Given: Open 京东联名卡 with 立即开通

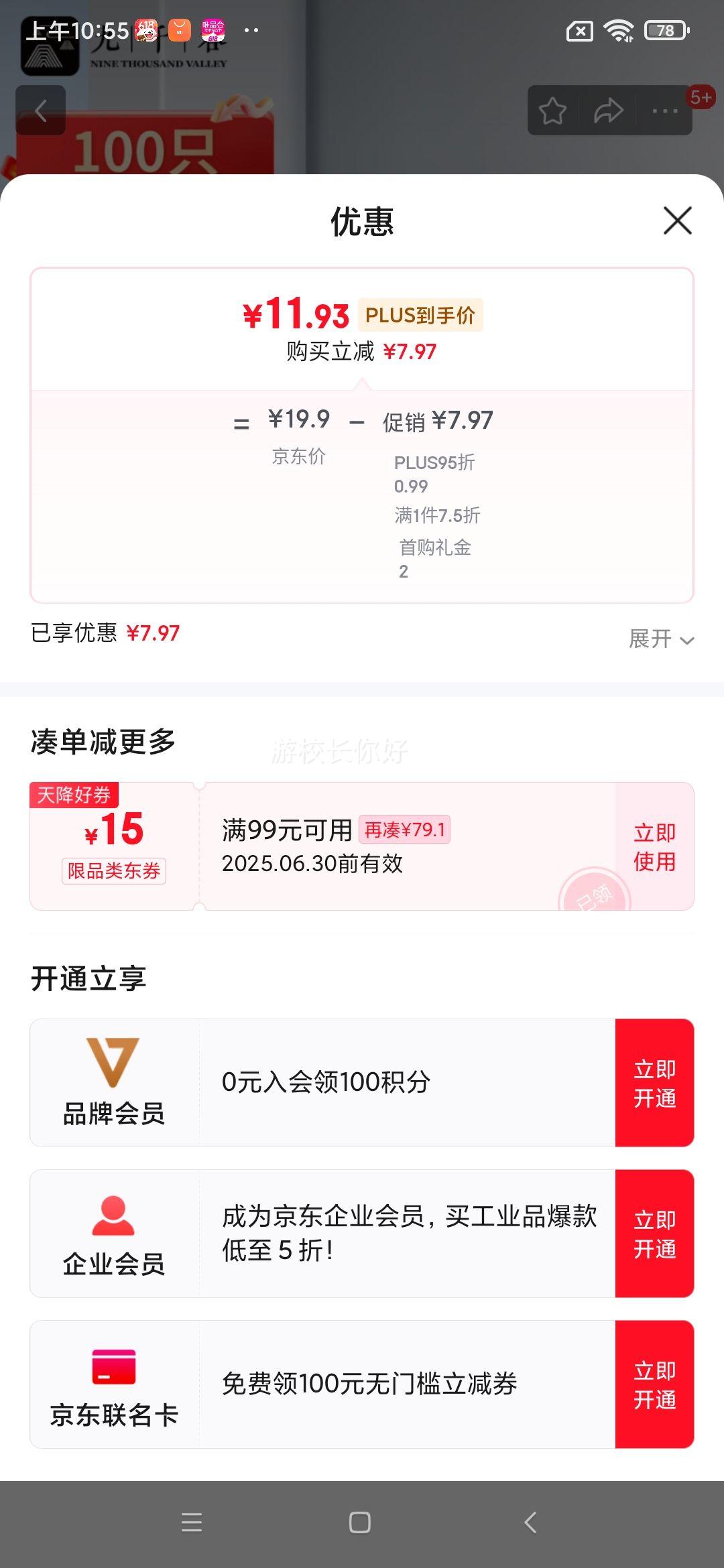Looking at the screenshot, I should coord(654,1384).
